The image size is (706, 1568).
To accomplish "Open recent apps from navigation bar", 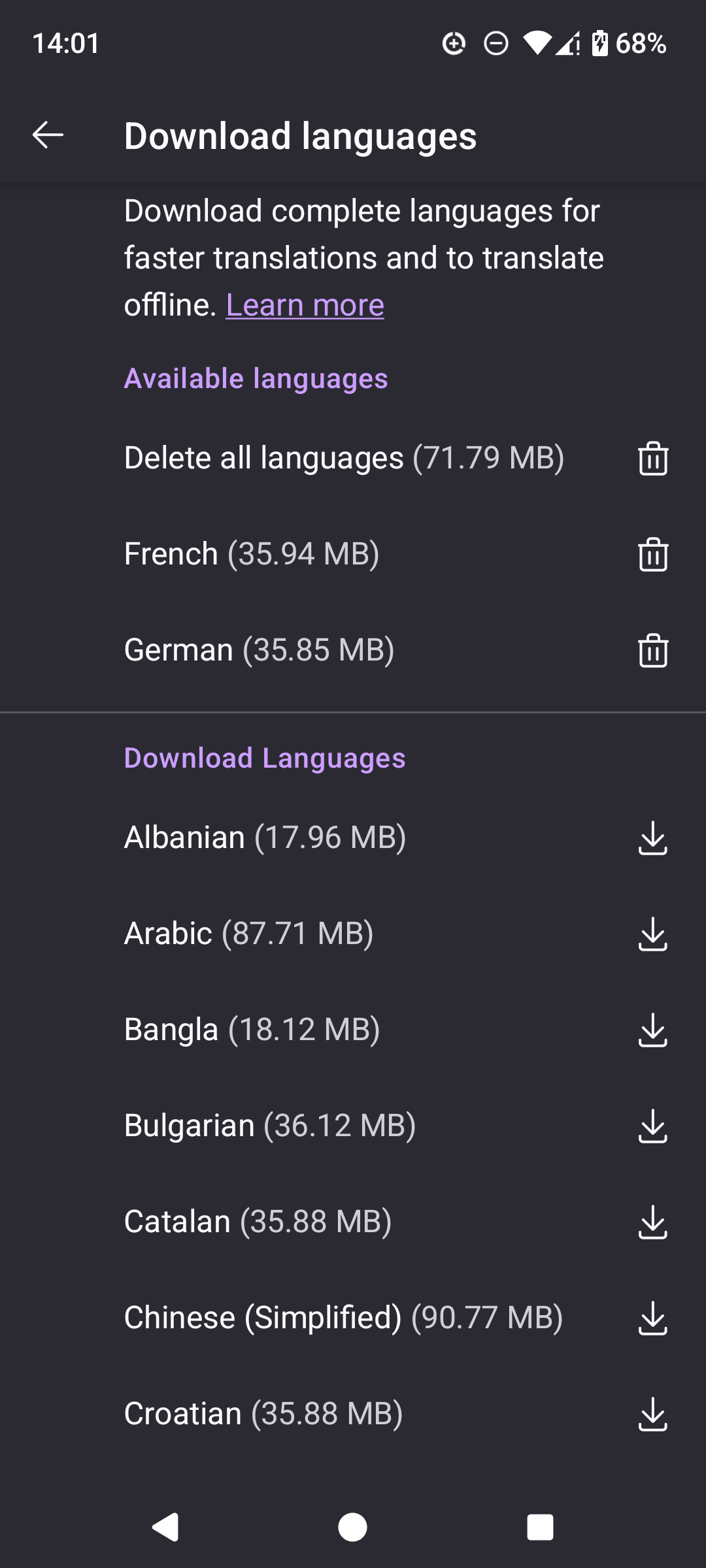I will coord(540,1527).
